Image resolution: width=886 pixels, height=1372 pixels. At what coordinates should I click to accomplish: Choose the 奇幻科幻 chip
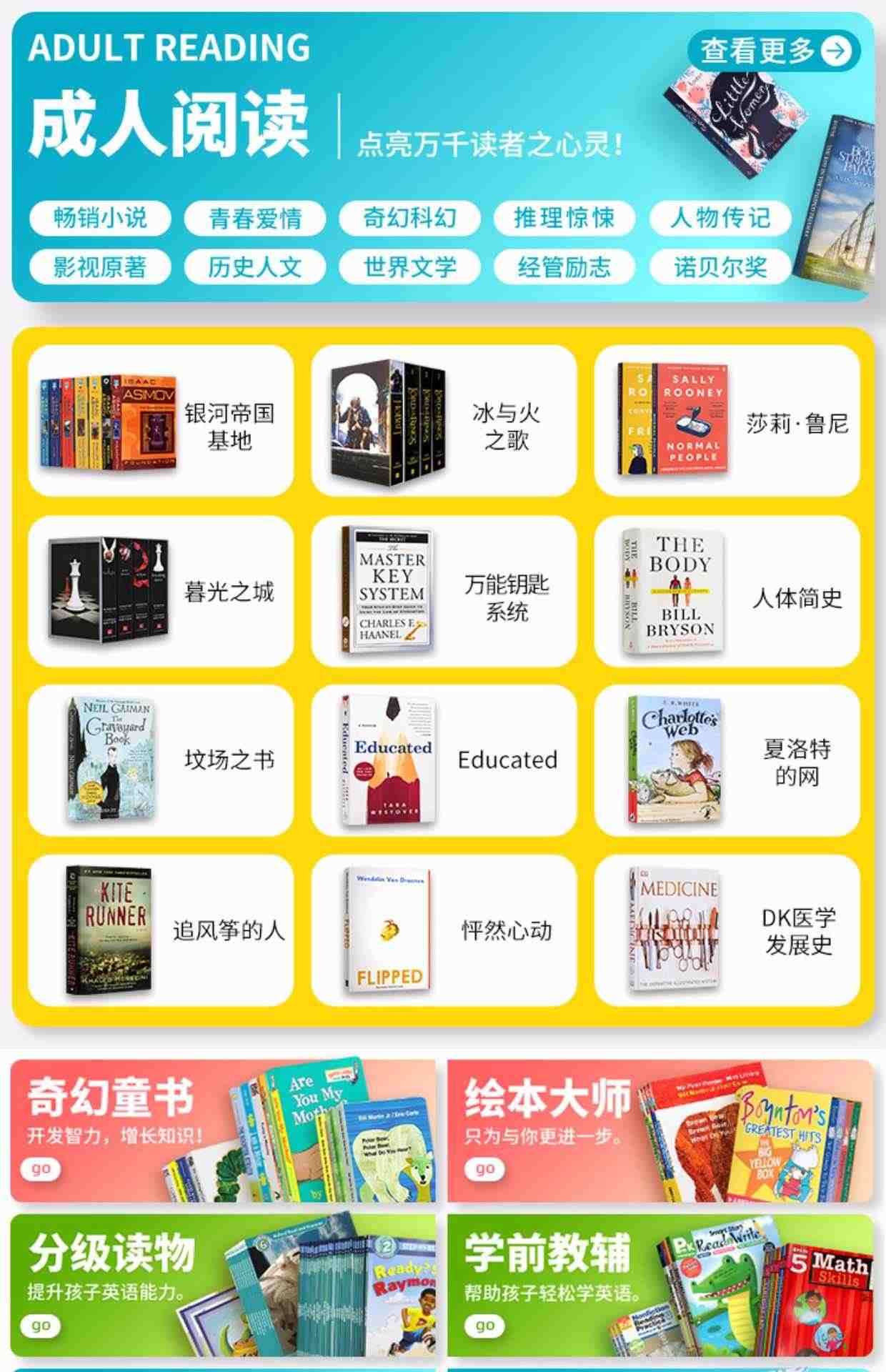tap(409, 218)
